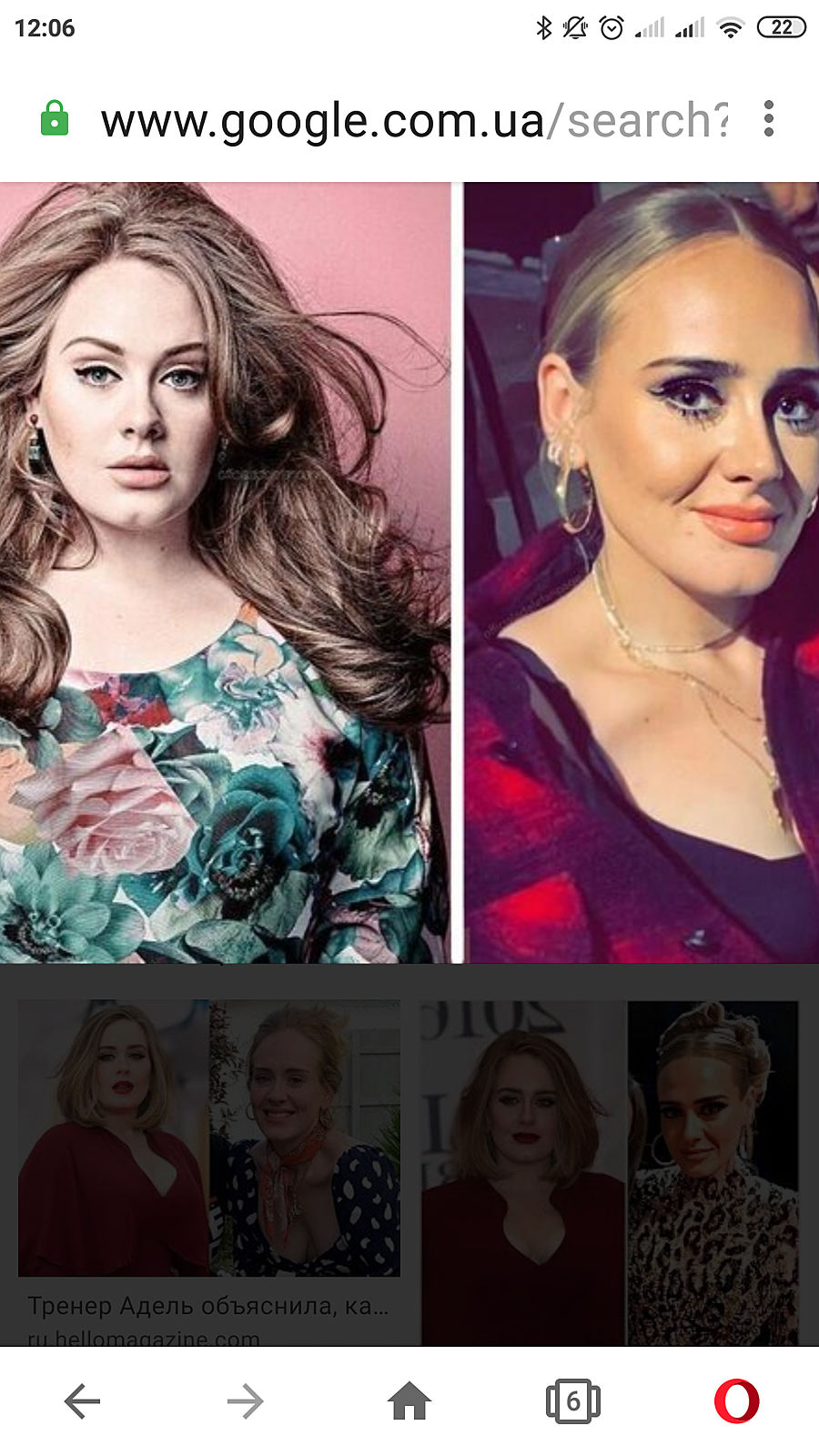Open the tabs switcher showing 6
Screen dimensions: 819x1456
tap(572, 1401)
